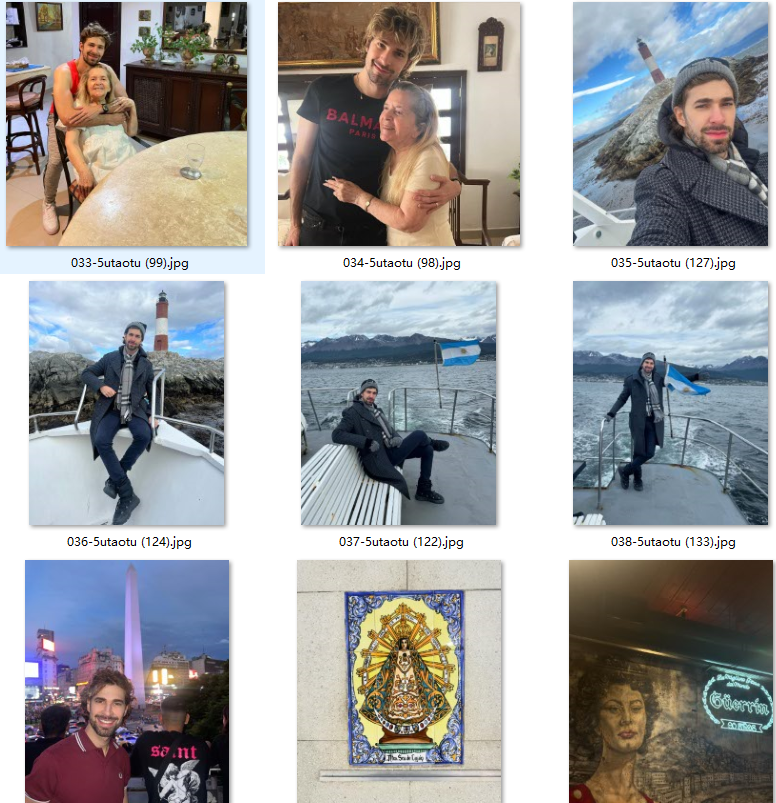Select image 034-5utaotu (98).jpg
This screenshot has height=803, width=776.
pos(399,124)
